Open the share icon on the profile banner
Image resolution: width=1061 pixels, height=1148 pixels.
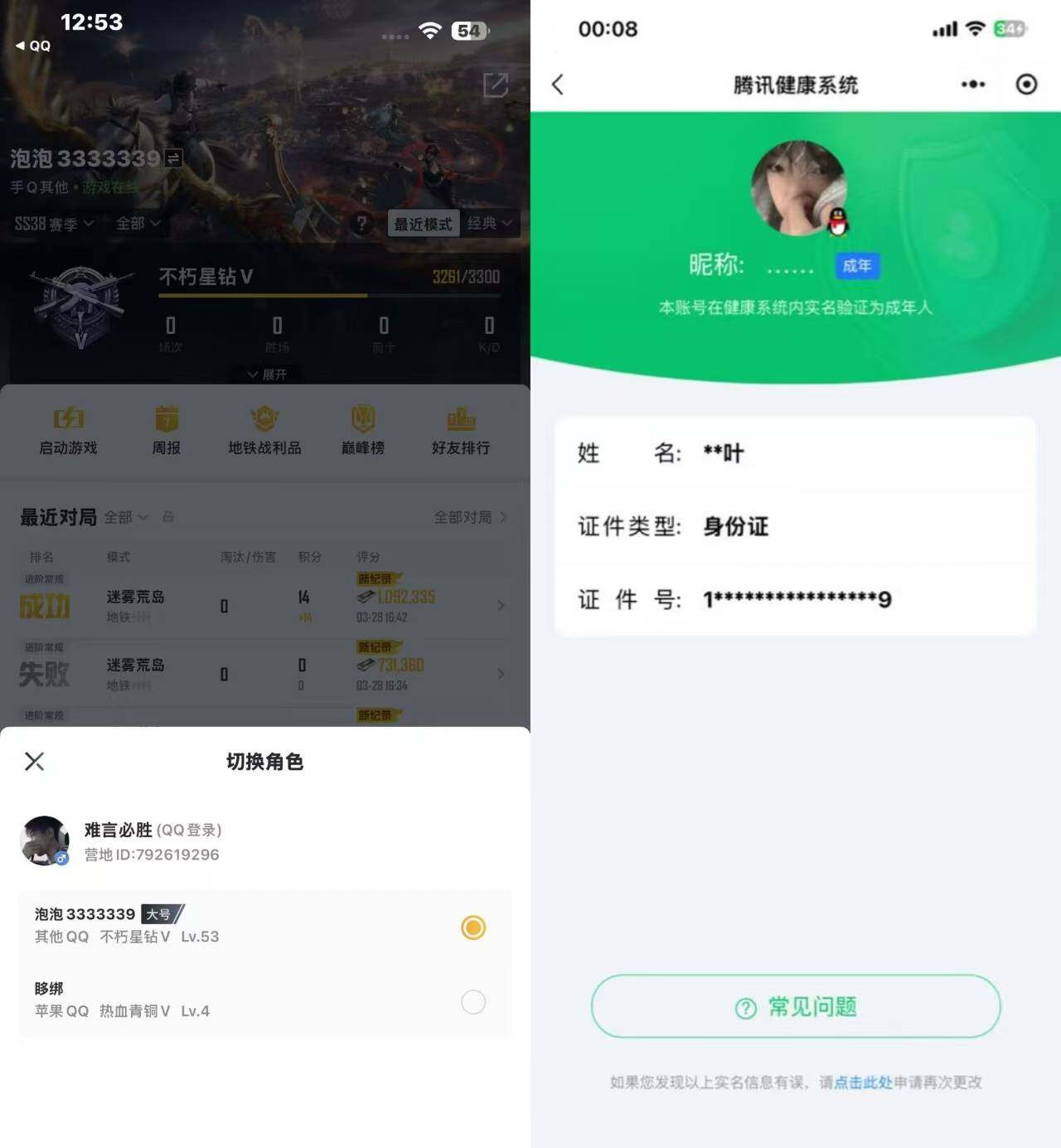click(x=497, y=84)
